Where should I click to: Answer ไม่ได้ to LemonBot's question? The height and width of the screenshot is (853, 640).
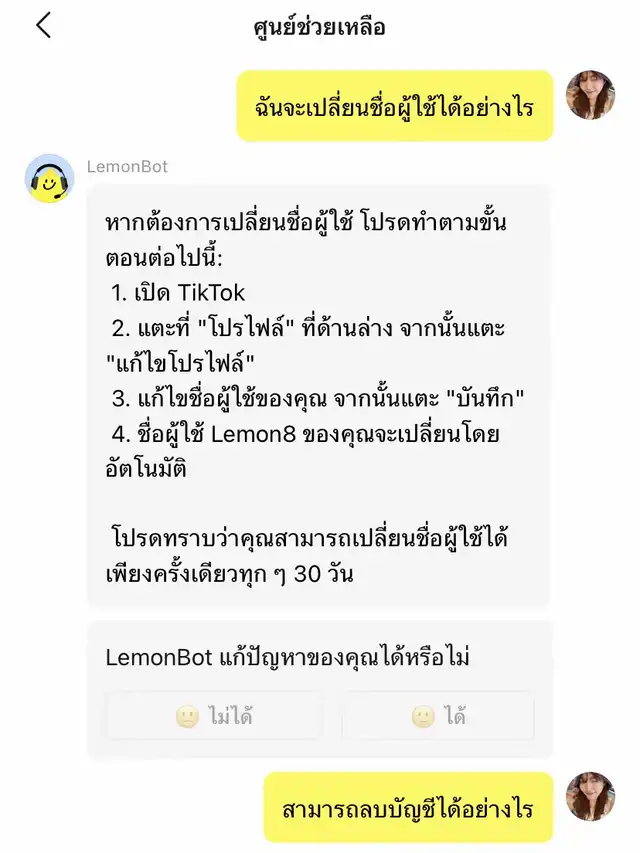(215, 716)
